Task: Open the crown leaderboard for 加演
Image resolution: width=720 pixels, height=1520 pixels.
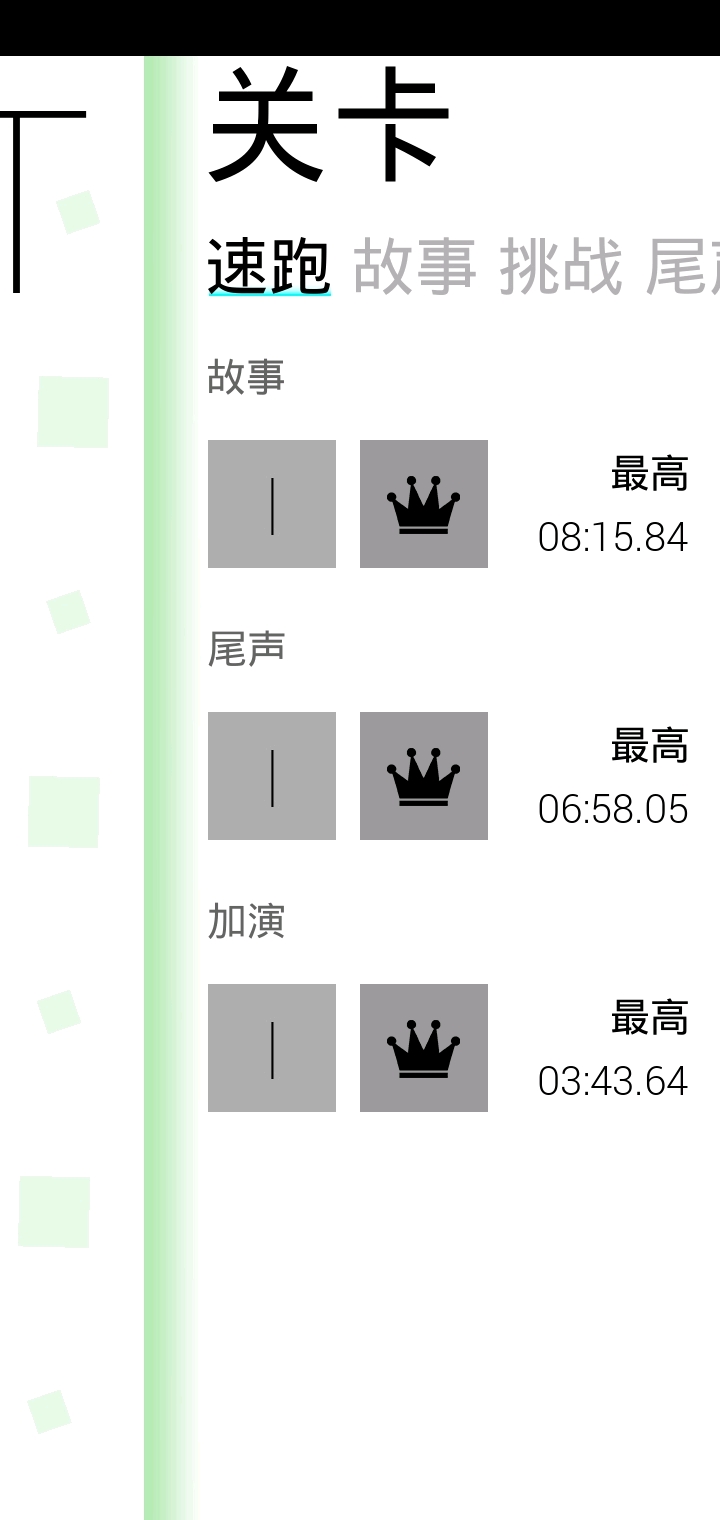Action: pyautogui.click(x=424, y=1048)
